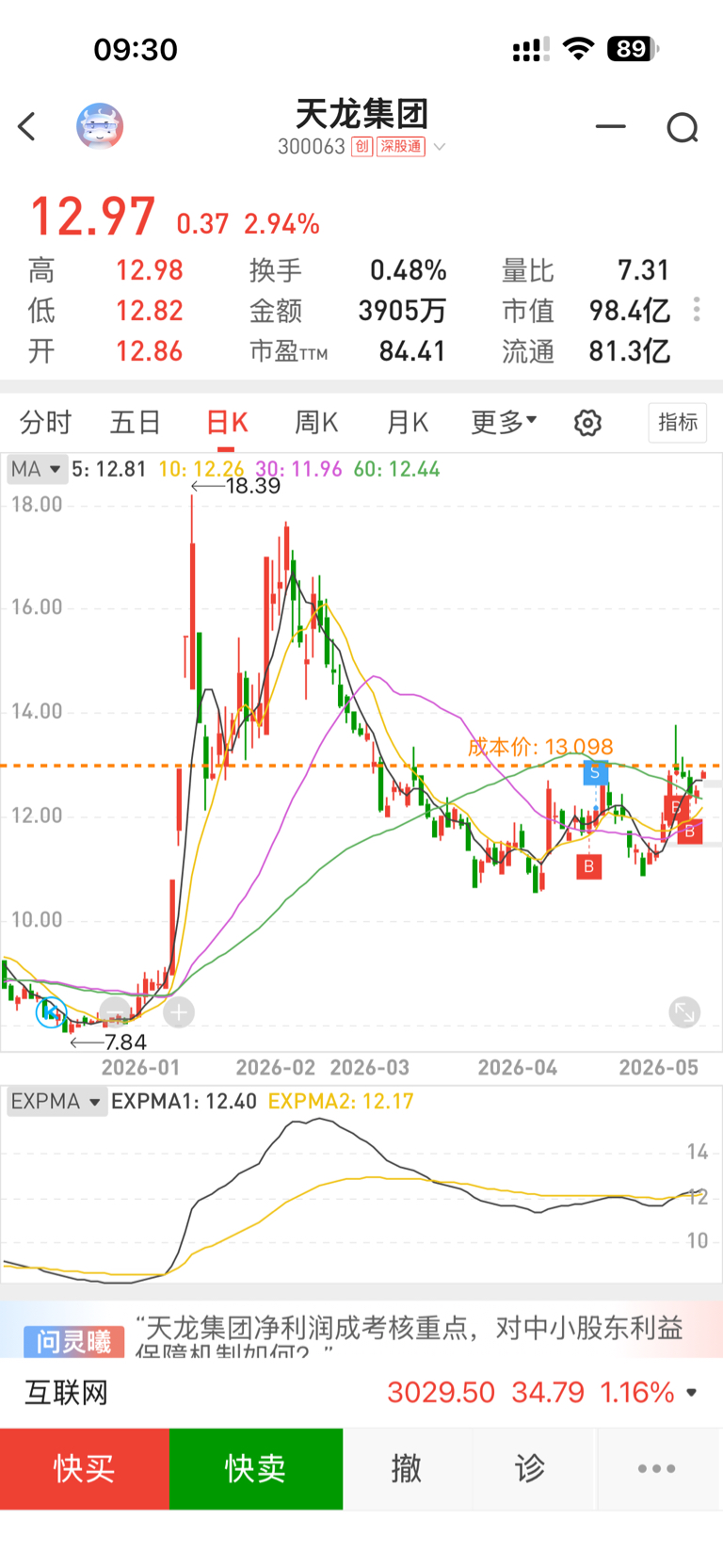
Task: Tap 快买 quick buy button
Action: click(x=85, y=1468)
